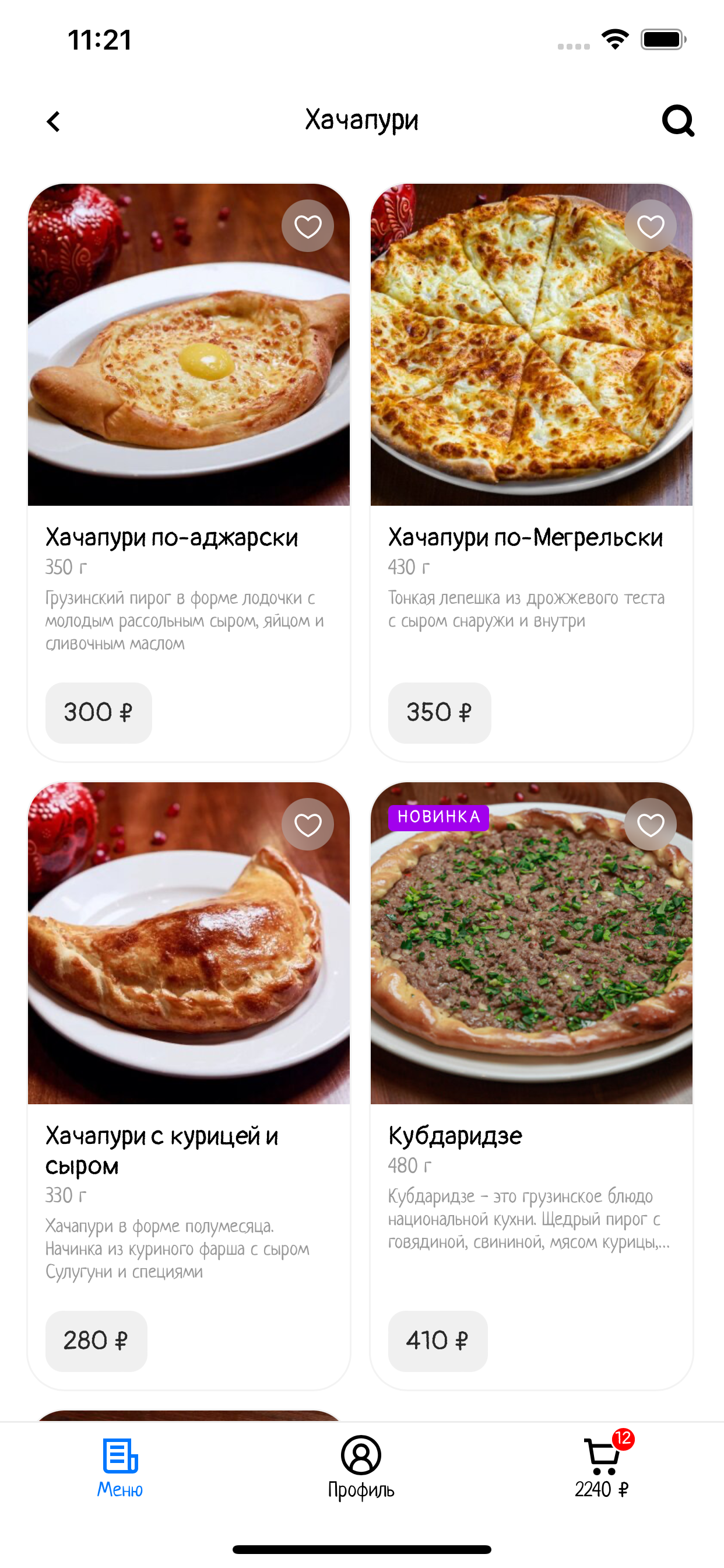Select the 350 ₽ price button
The image size is (724, 1568).
[x=440, y=712]
